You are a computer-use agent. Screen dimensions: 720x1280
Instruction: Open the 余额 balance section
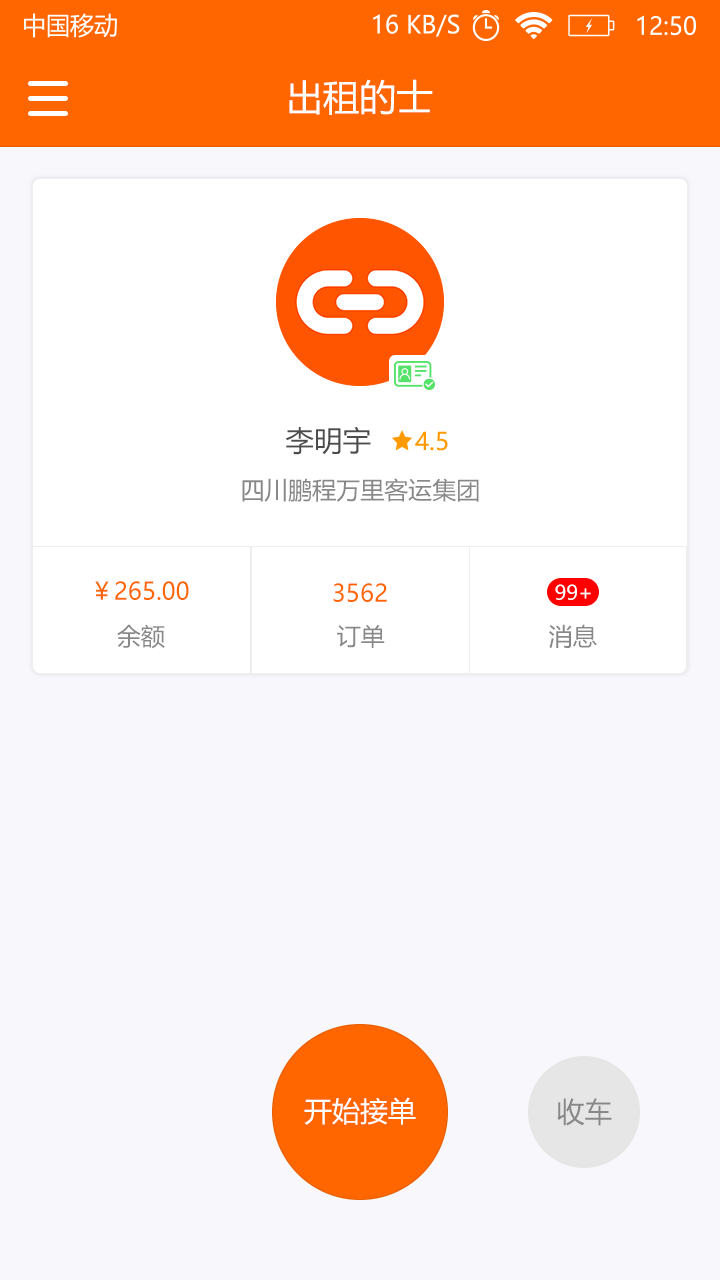click(x=141, y=610)
